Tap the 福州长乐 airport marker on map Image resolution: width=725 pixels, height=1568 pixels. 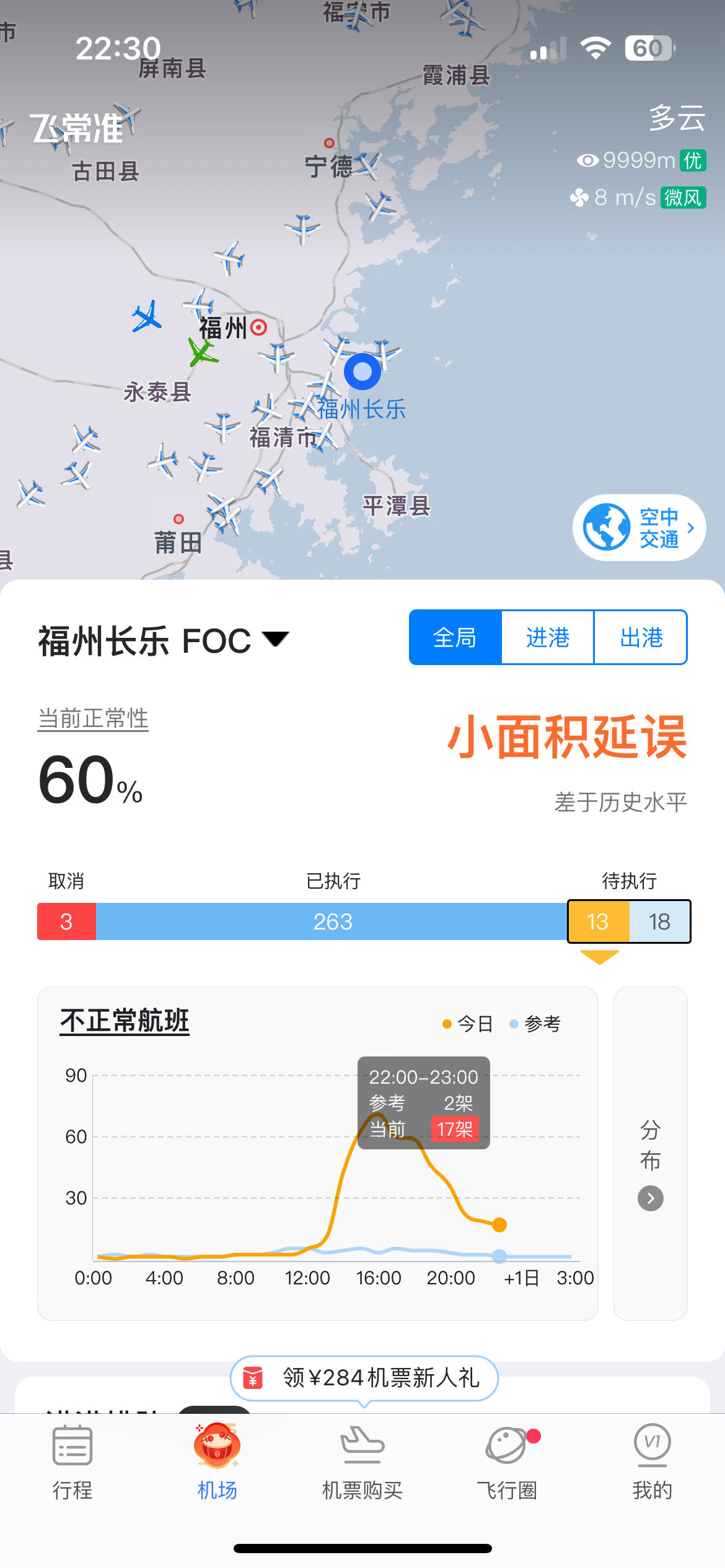362,372
